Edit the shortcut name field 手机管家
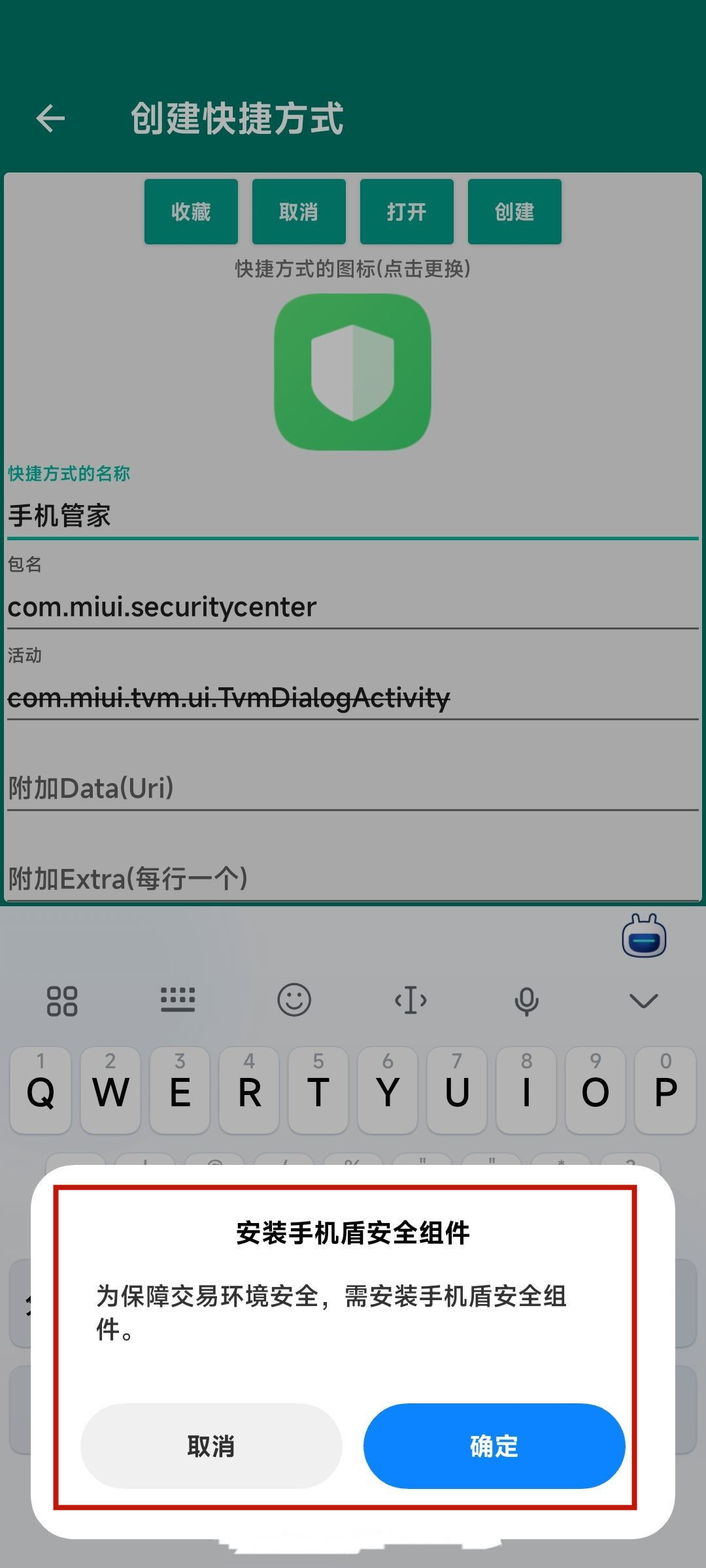The height and width of the screenshot is (1568, 706). point(353,515)
